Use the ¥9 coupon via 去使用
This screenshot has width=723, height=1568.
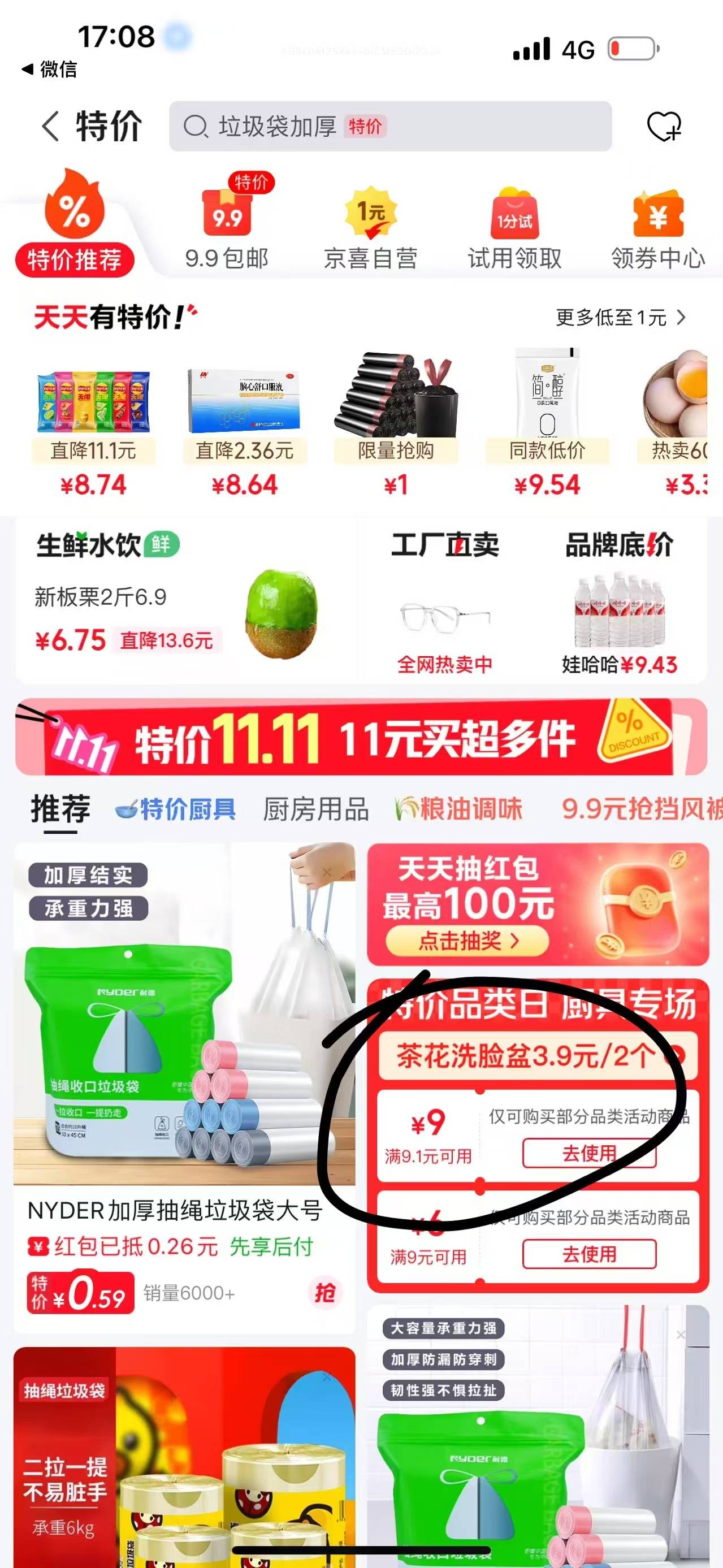588,1154
